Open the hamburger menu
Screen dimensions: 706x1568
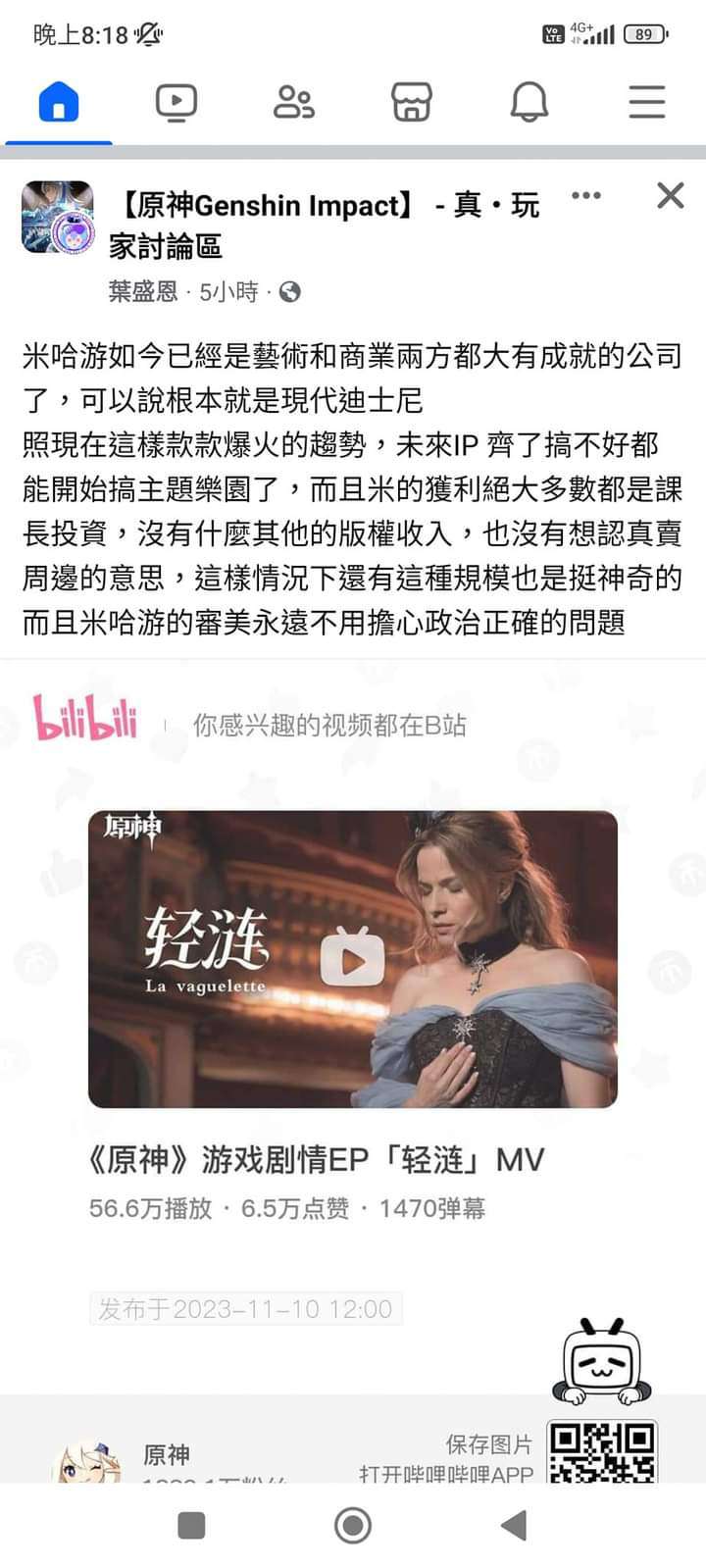tap(647, 102)
